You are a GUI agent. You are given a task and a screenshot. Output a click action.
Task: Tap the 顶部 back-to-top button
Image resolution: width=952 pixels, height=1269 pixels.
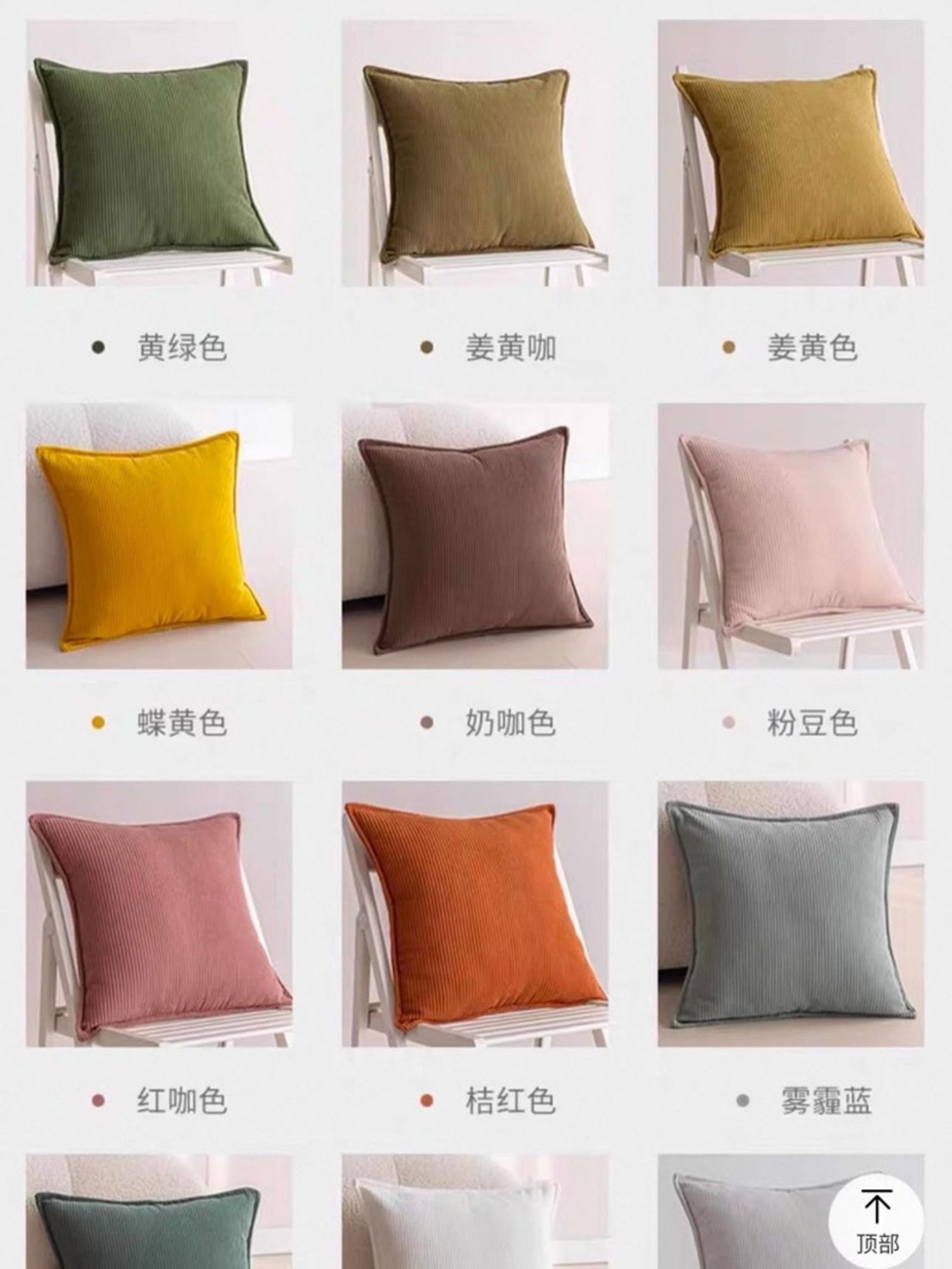(877, 1221)
